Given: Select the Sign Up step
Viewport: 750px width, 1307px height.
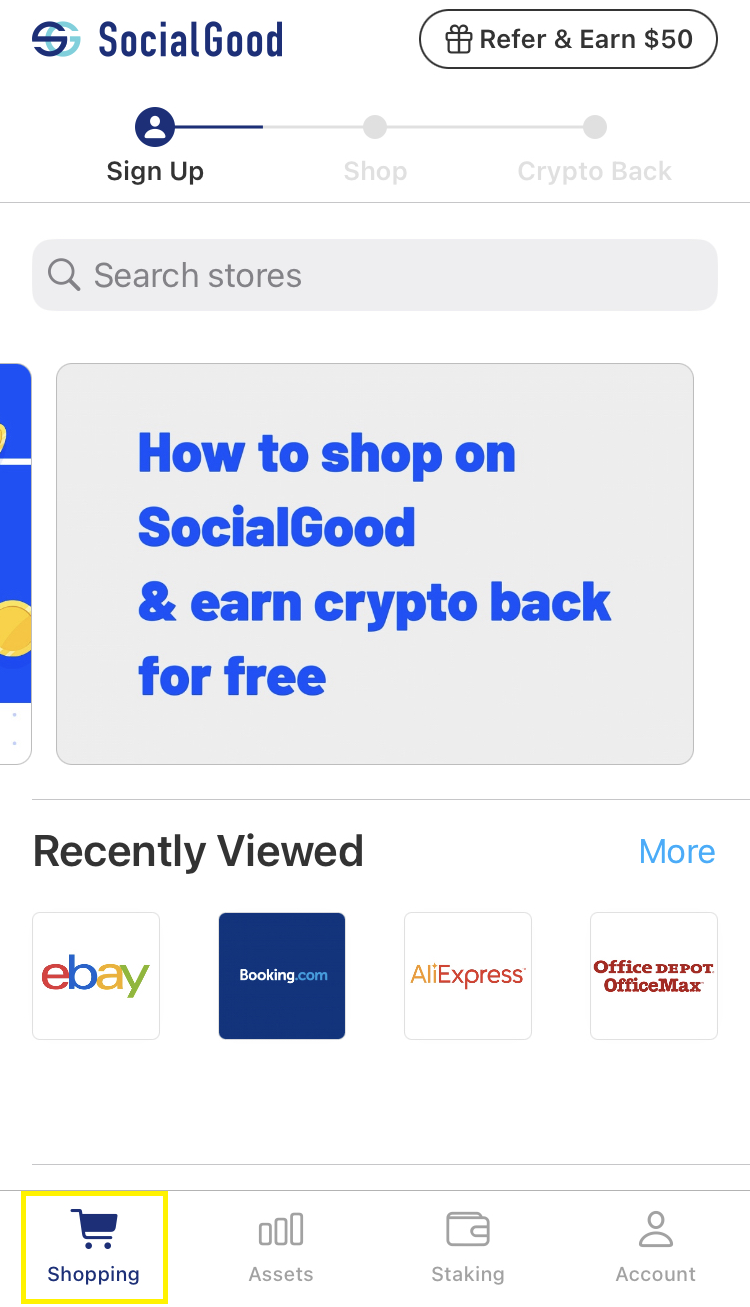Looking at the screenshot, I should click(155, 147).
